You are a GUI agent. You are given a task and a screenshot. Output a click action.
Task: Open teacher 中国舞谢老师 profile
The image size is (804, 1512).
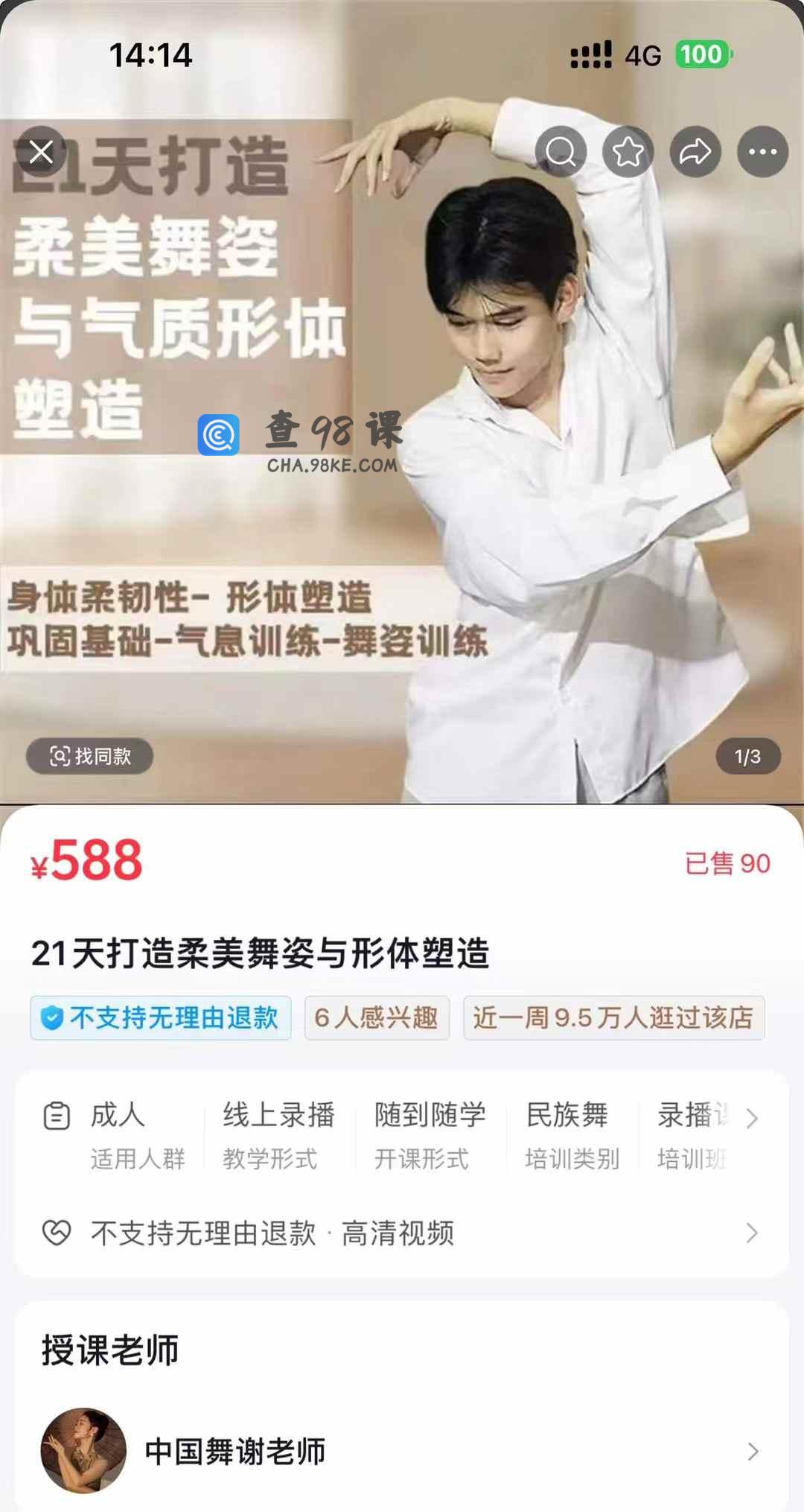402,1451
